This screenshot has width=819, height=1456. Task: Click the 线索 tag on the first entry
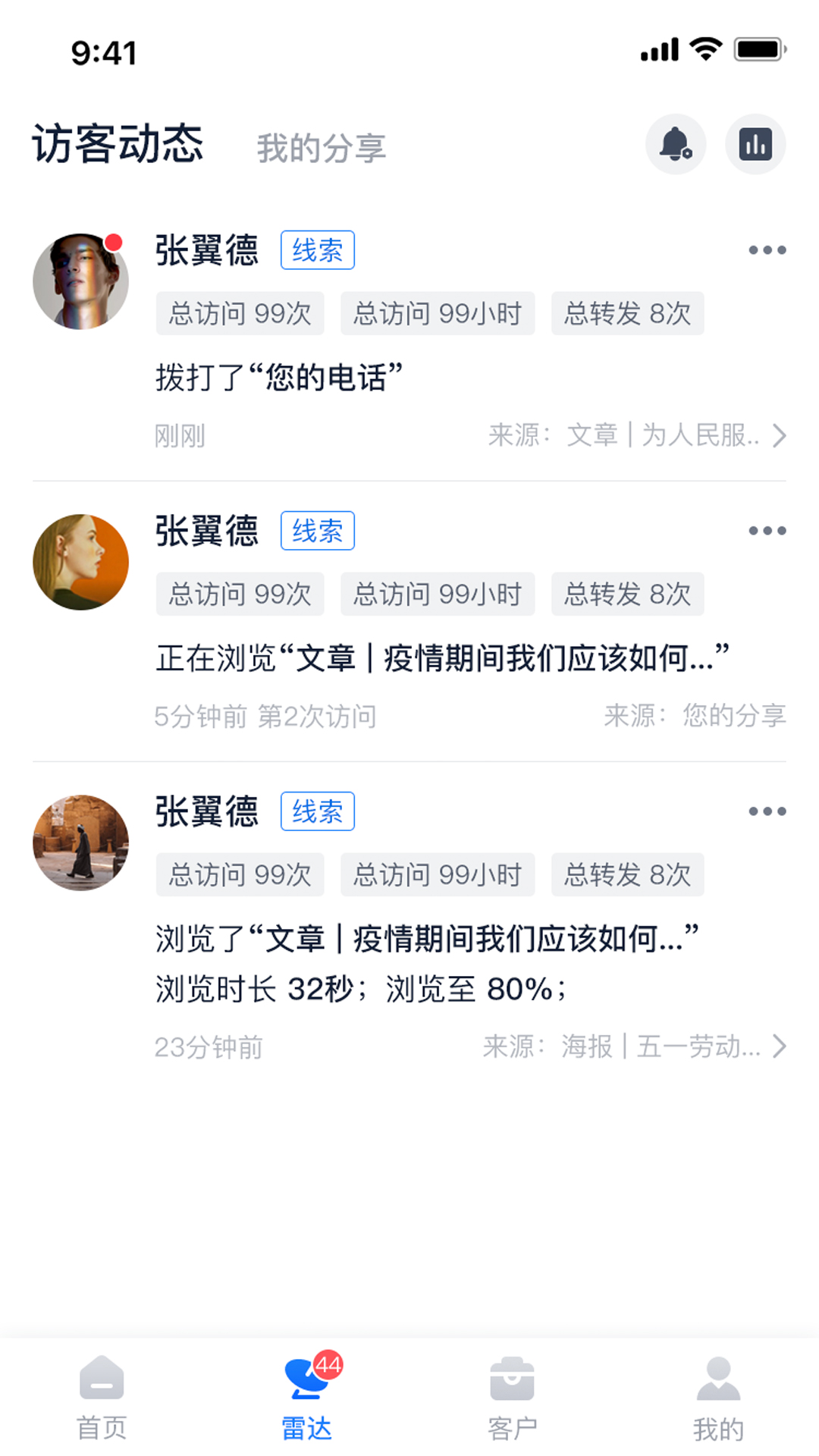(x=317, y=249)
